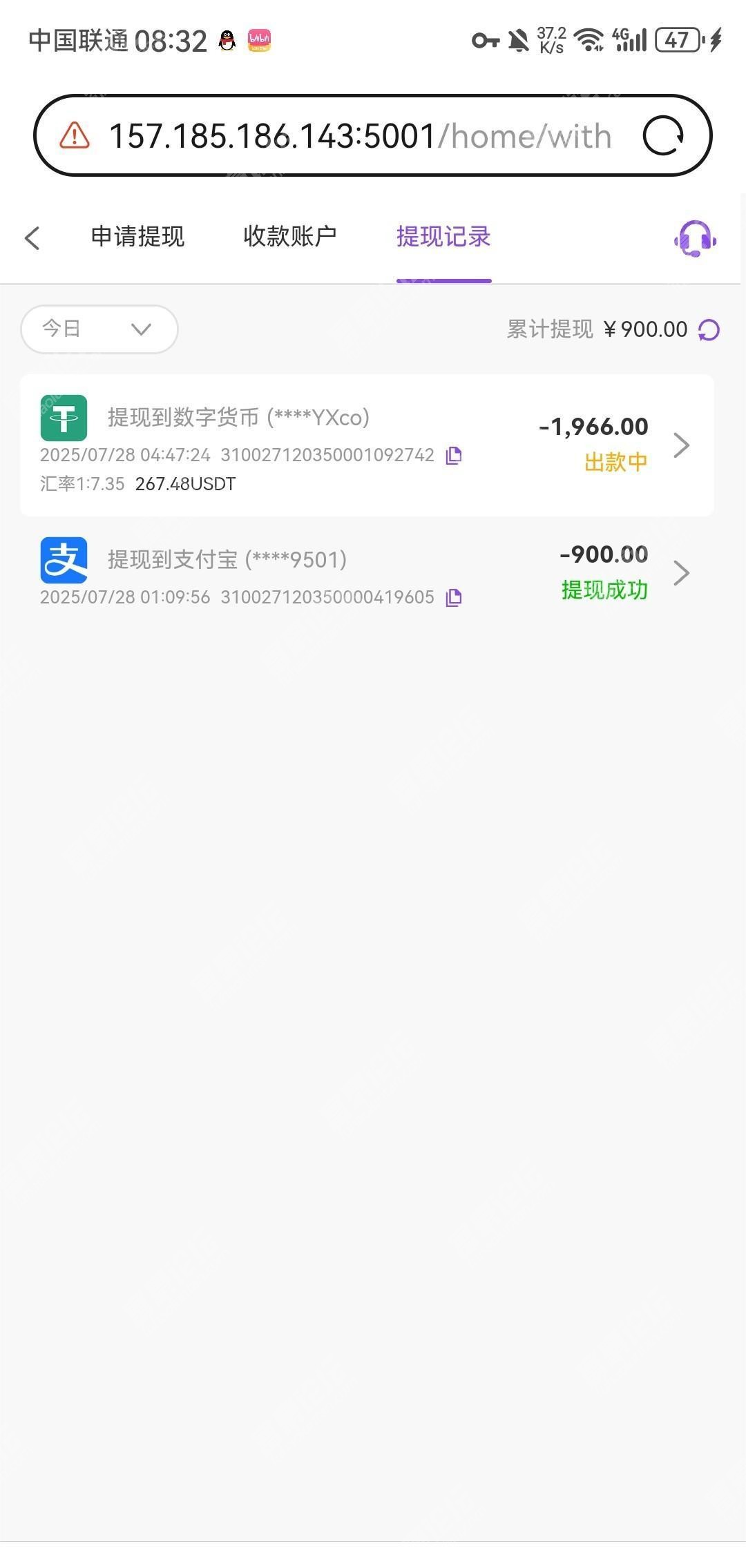The height and width of the screenshot is (1568, 746).
Task: Open customer service headset icon
Action: pos(695,239)
